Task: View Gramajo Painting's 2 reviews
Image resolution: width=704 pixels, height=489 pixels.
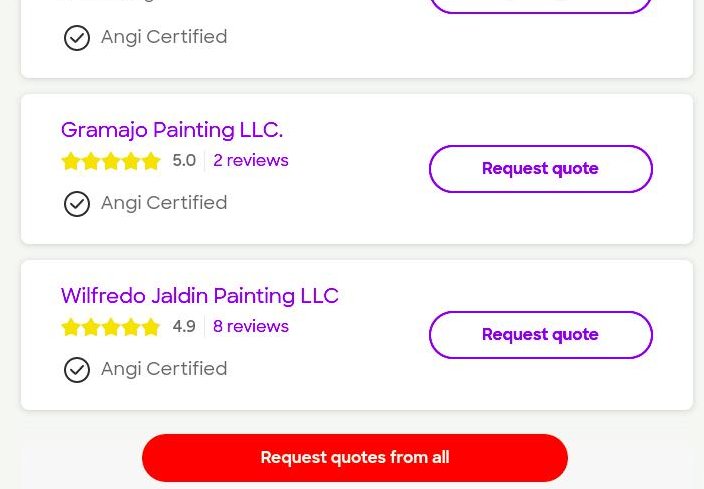Action: pyautogui.click(x=250, y=161)
